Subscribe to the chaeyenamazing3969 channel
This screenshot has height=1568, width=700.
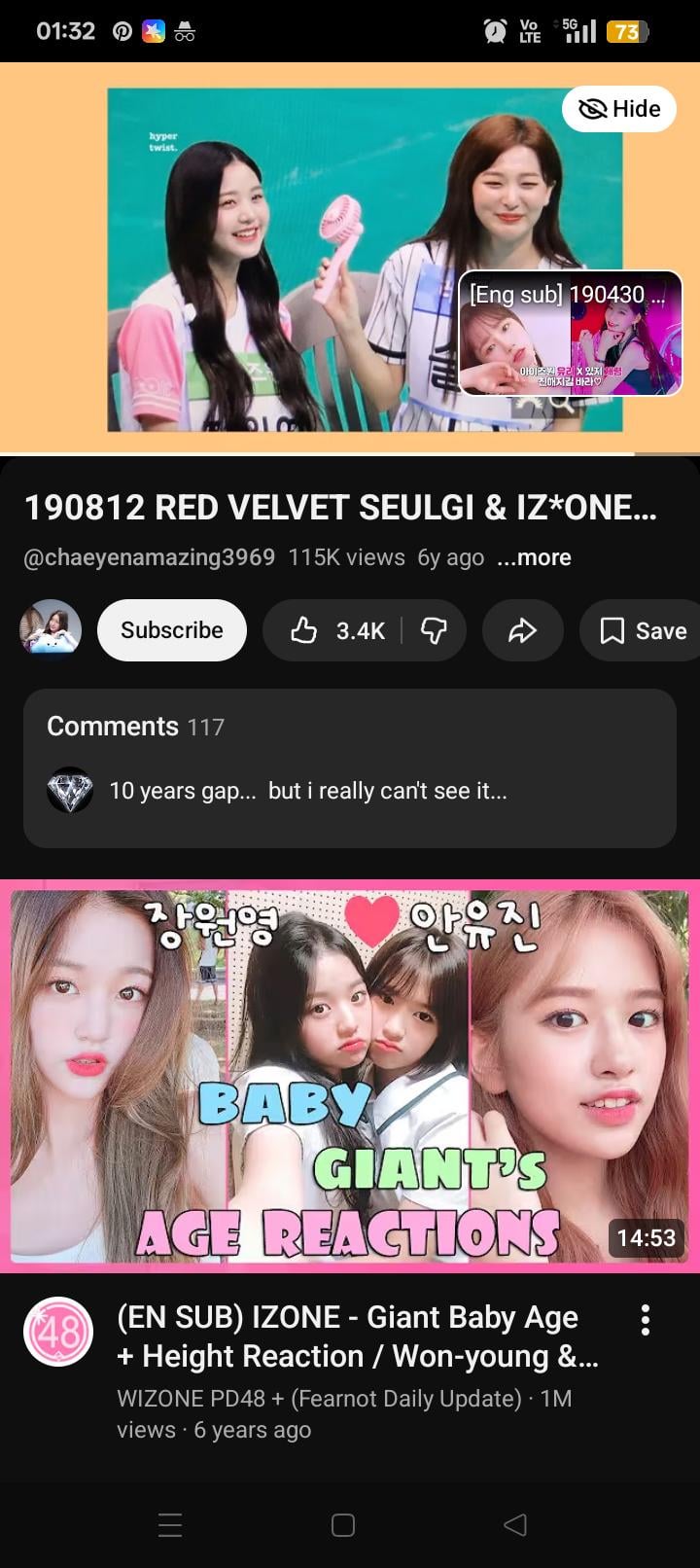click(x=172, y=630)
